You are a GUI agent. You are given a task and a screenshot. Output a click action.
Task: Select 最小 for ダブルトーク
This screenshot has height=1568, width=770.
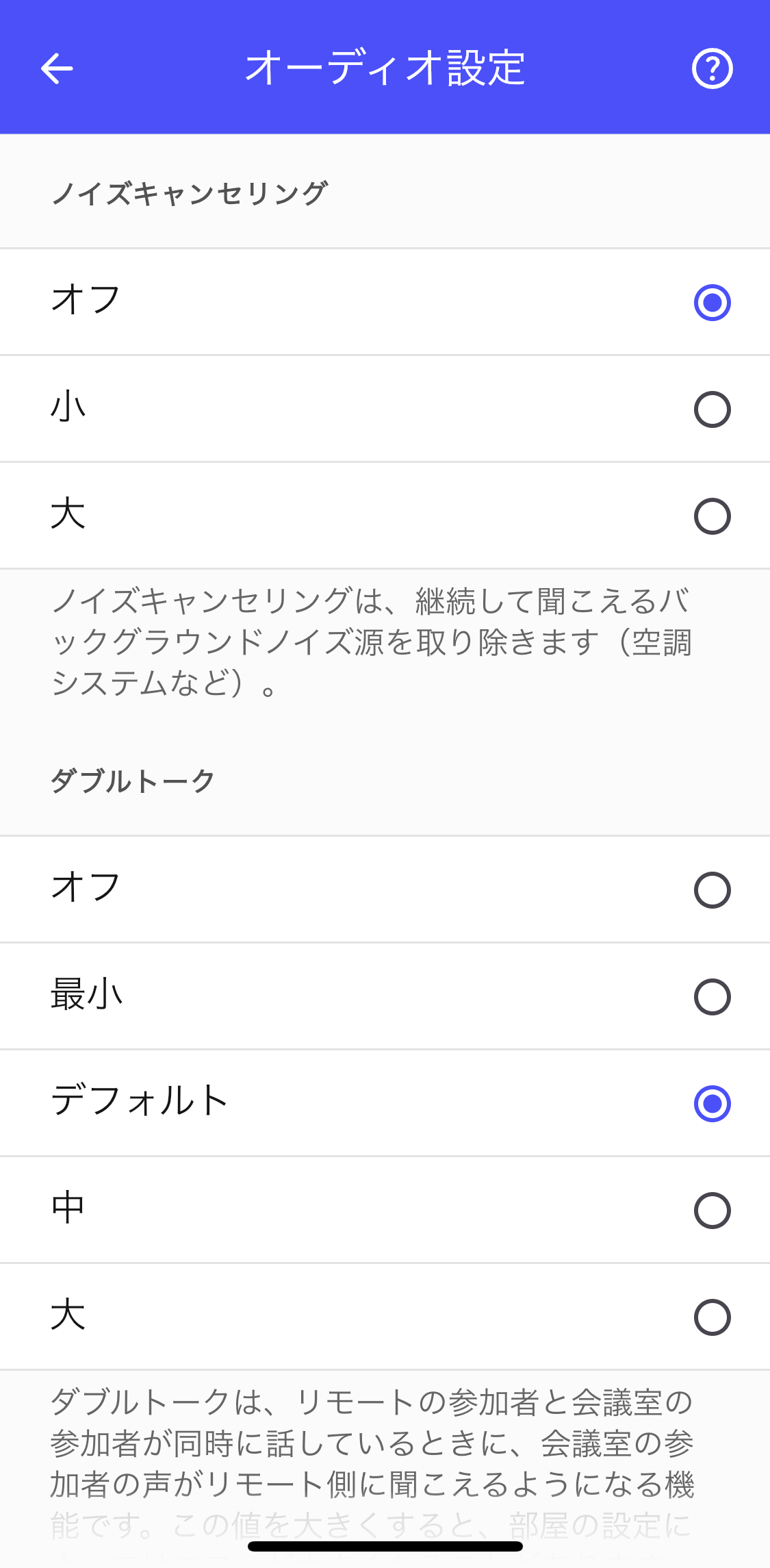(712, 996)
